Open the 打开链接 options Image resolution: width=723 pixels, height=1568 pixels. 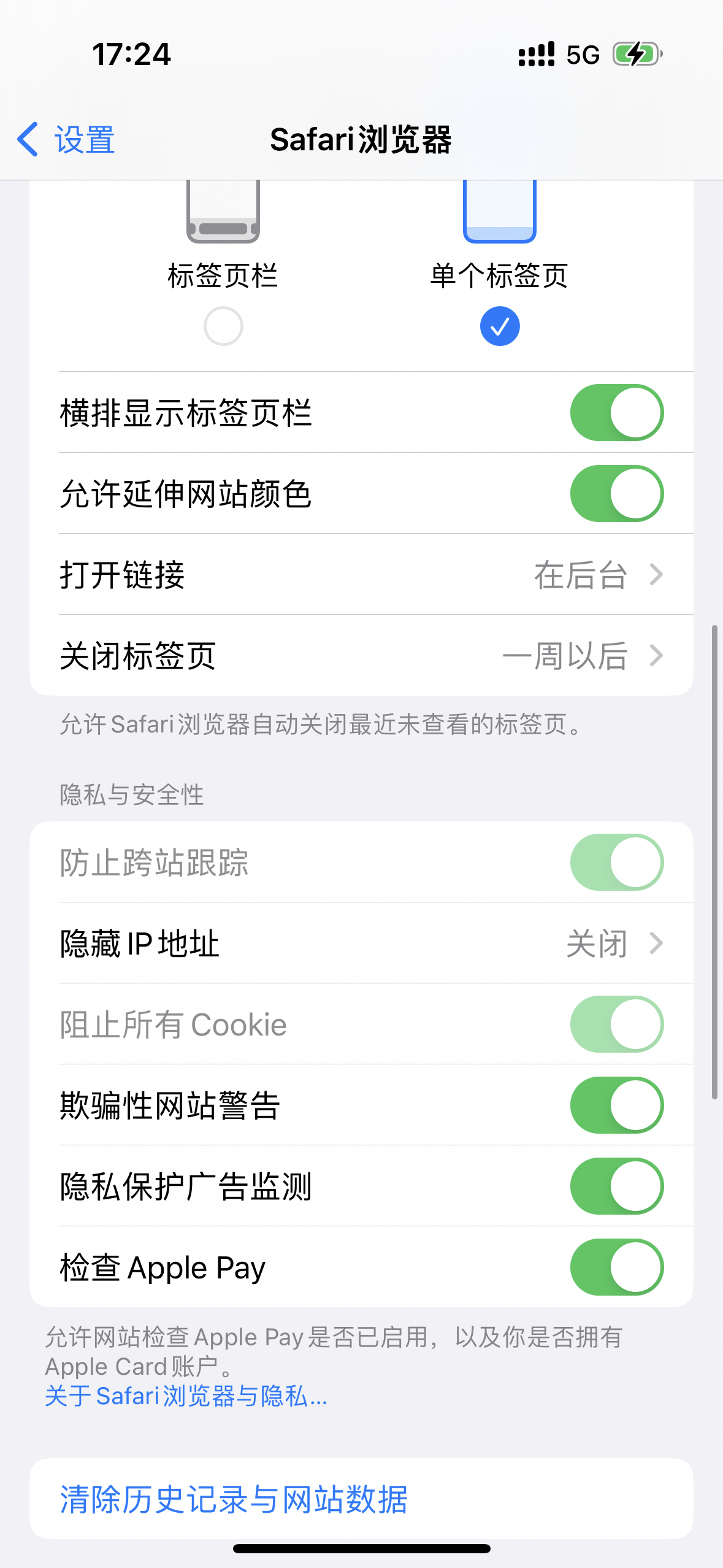(x=362, y=575)
